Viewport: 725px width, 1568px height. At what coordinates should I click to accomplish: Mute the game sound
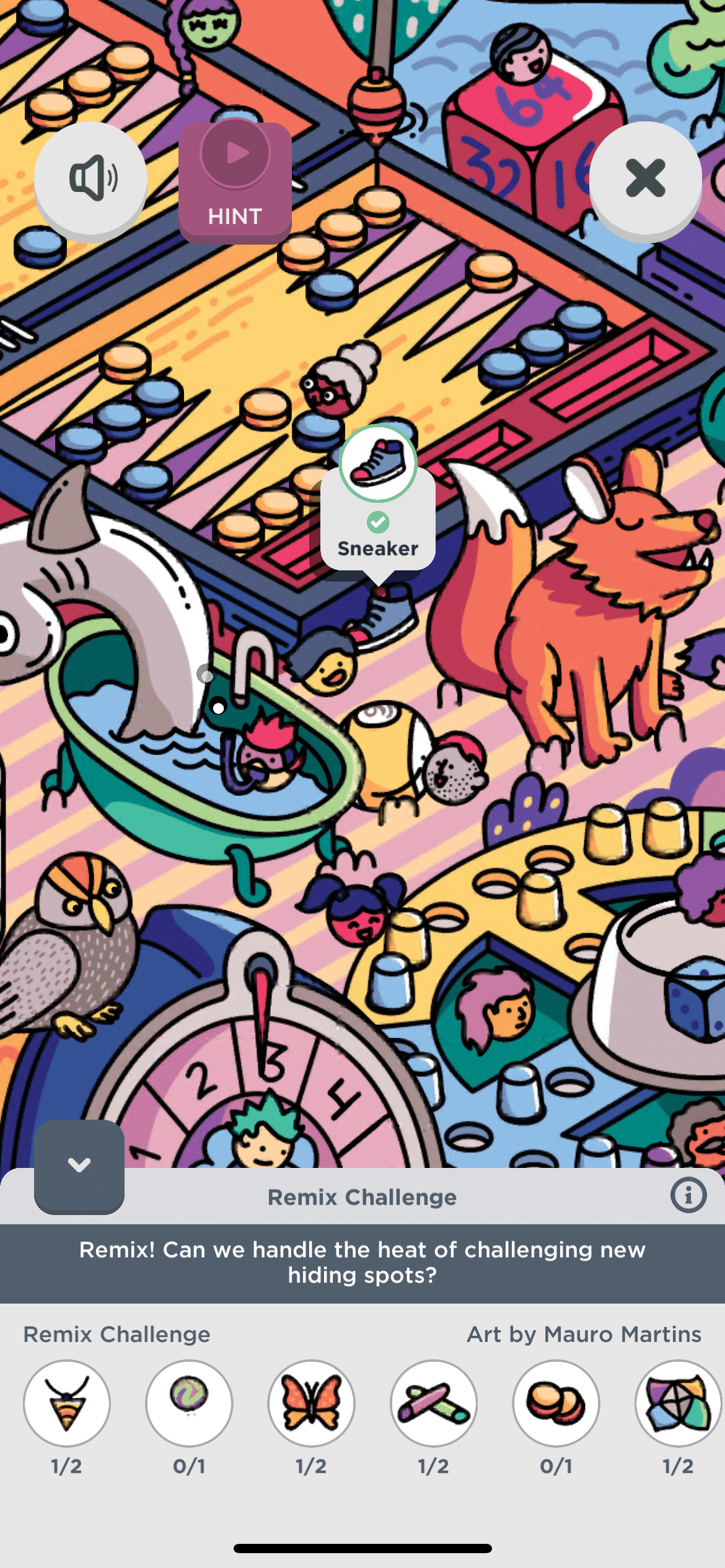click(90, 178)
